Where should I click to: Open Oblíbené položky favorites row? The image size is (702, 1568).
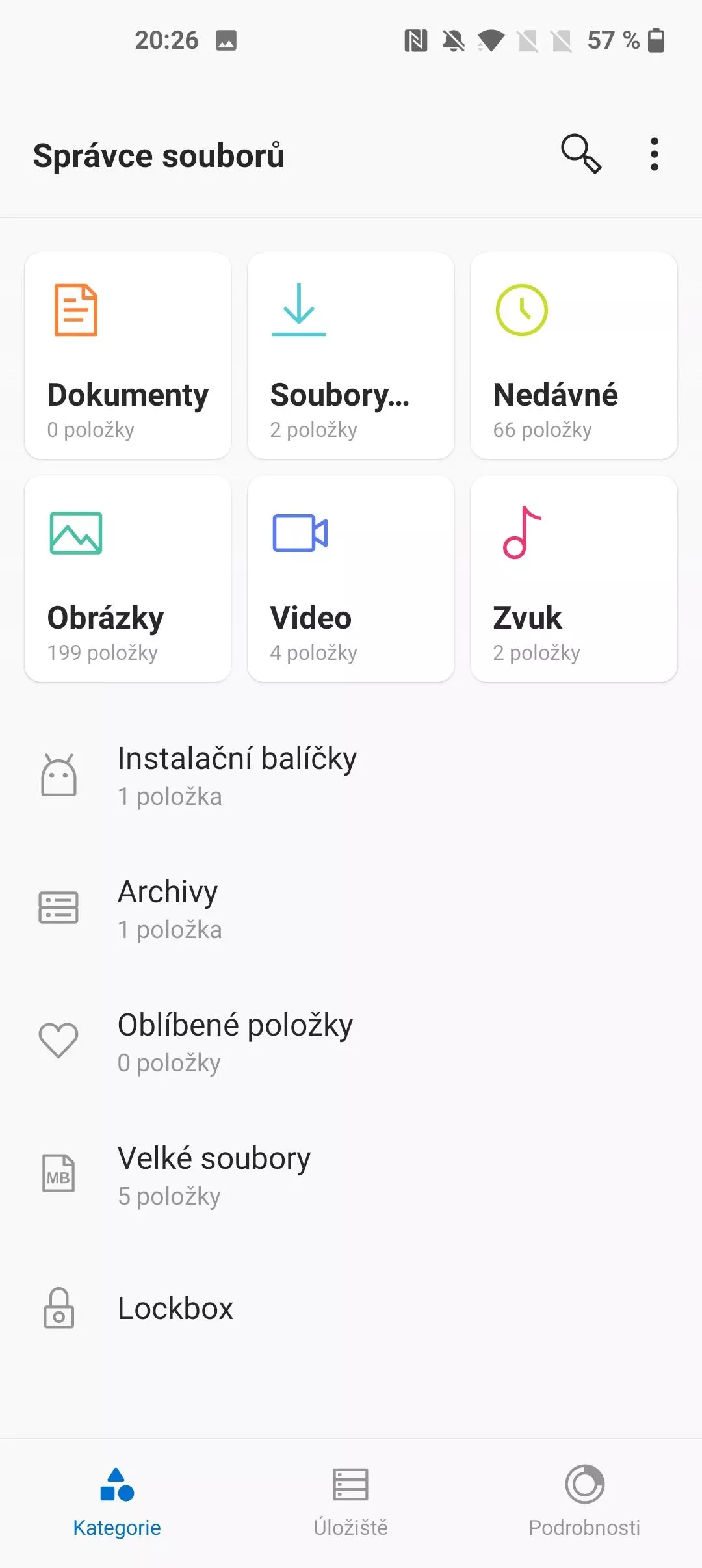pyautogui.click(x=351, y=1043)
